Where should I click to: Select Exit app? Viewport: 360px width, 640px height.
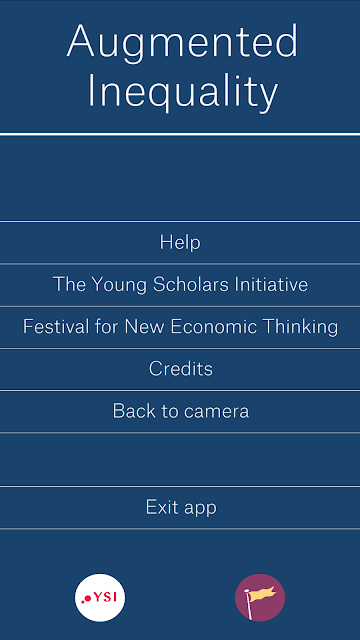coord(180,507)
